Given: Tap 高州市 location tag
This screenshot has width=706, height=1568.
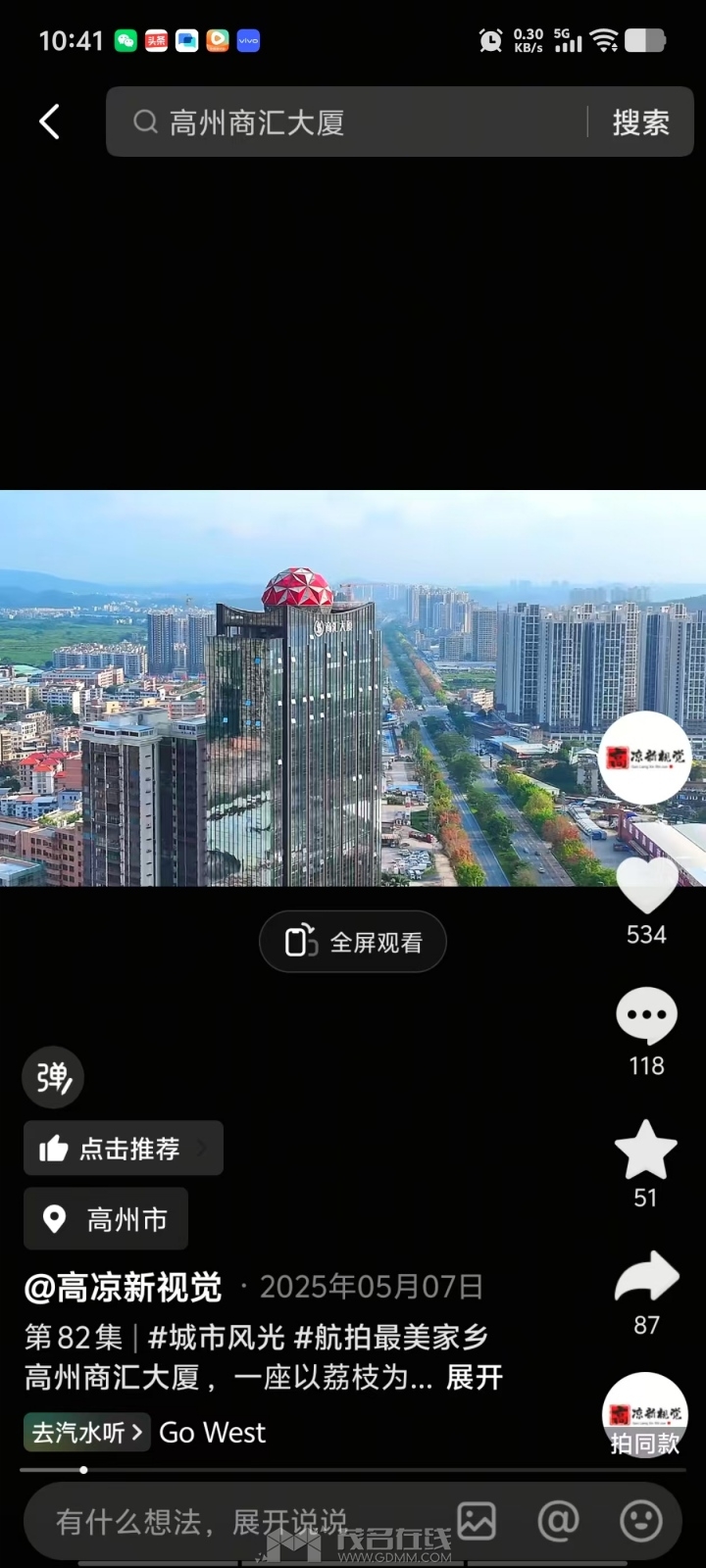Looking at the screenshot, I should coord(105,1218).
